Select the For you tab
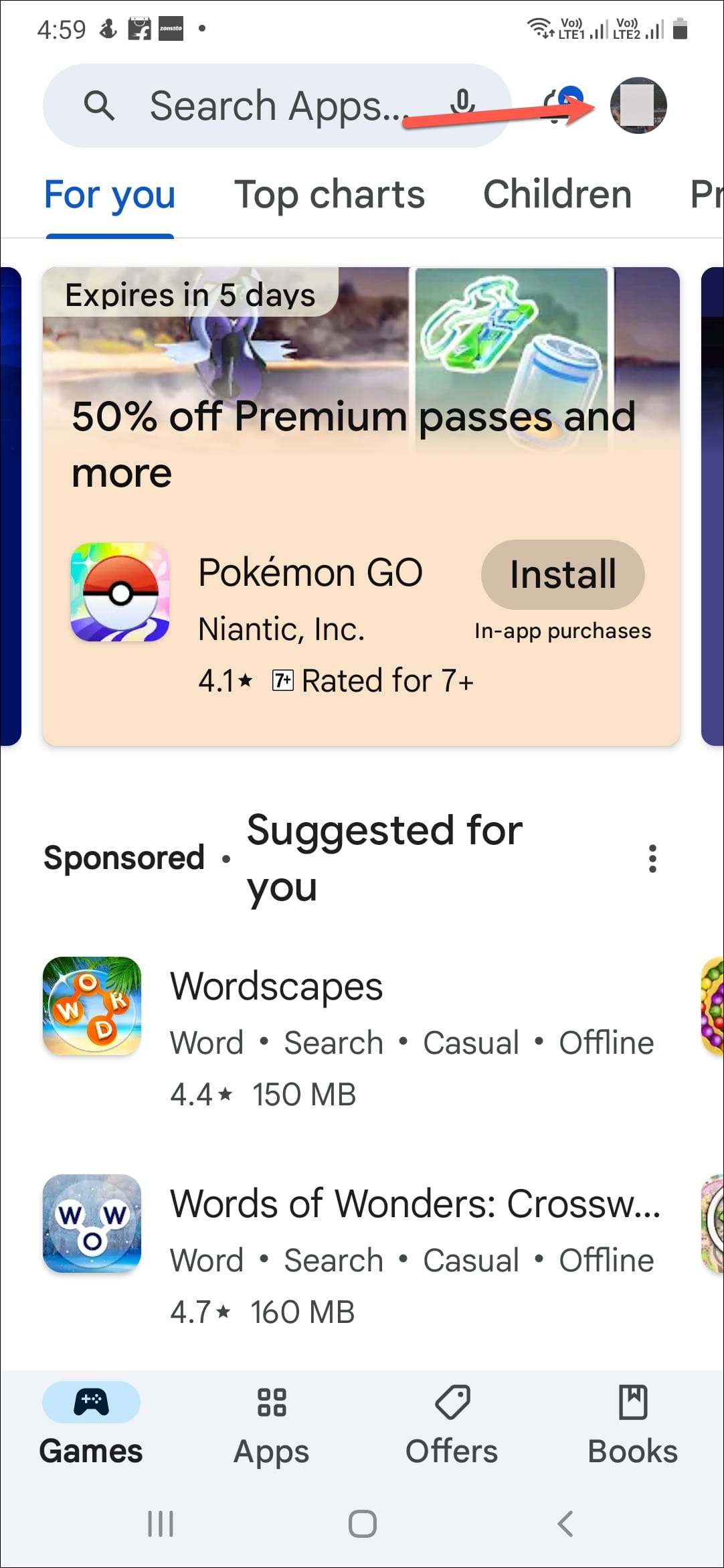The width and height of the screenshot is (724, 1568). pos(110,195)
